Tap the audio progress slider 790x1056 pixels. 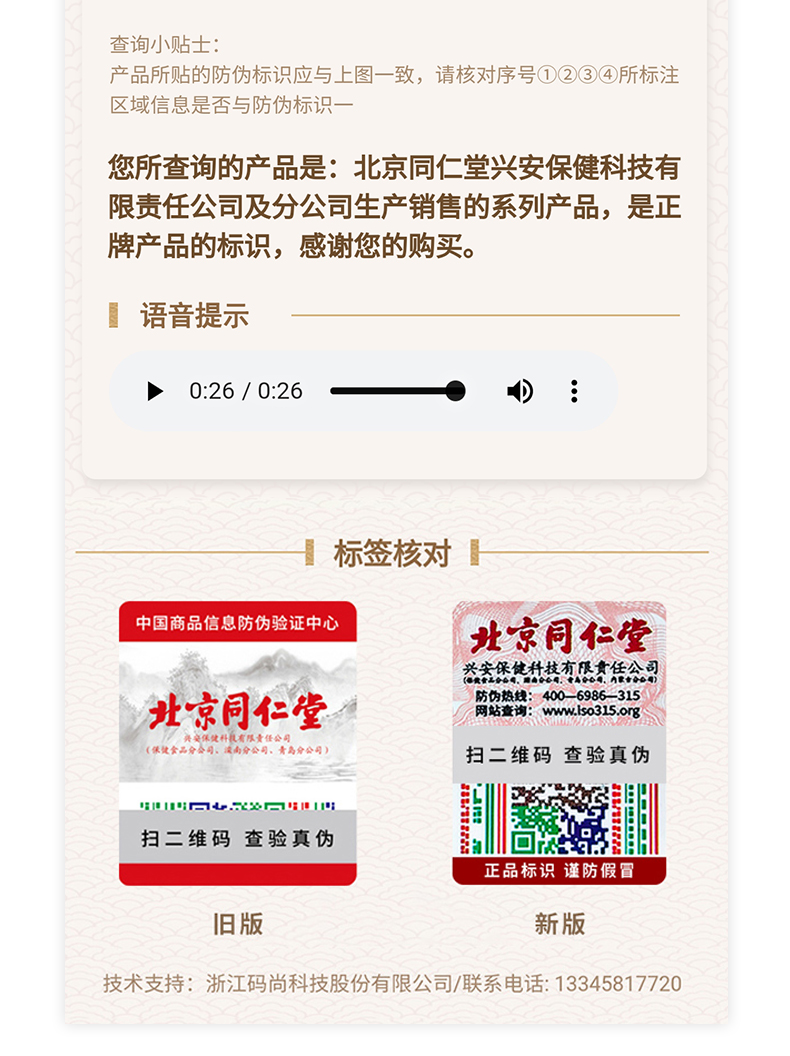click(x=397, y=391)
